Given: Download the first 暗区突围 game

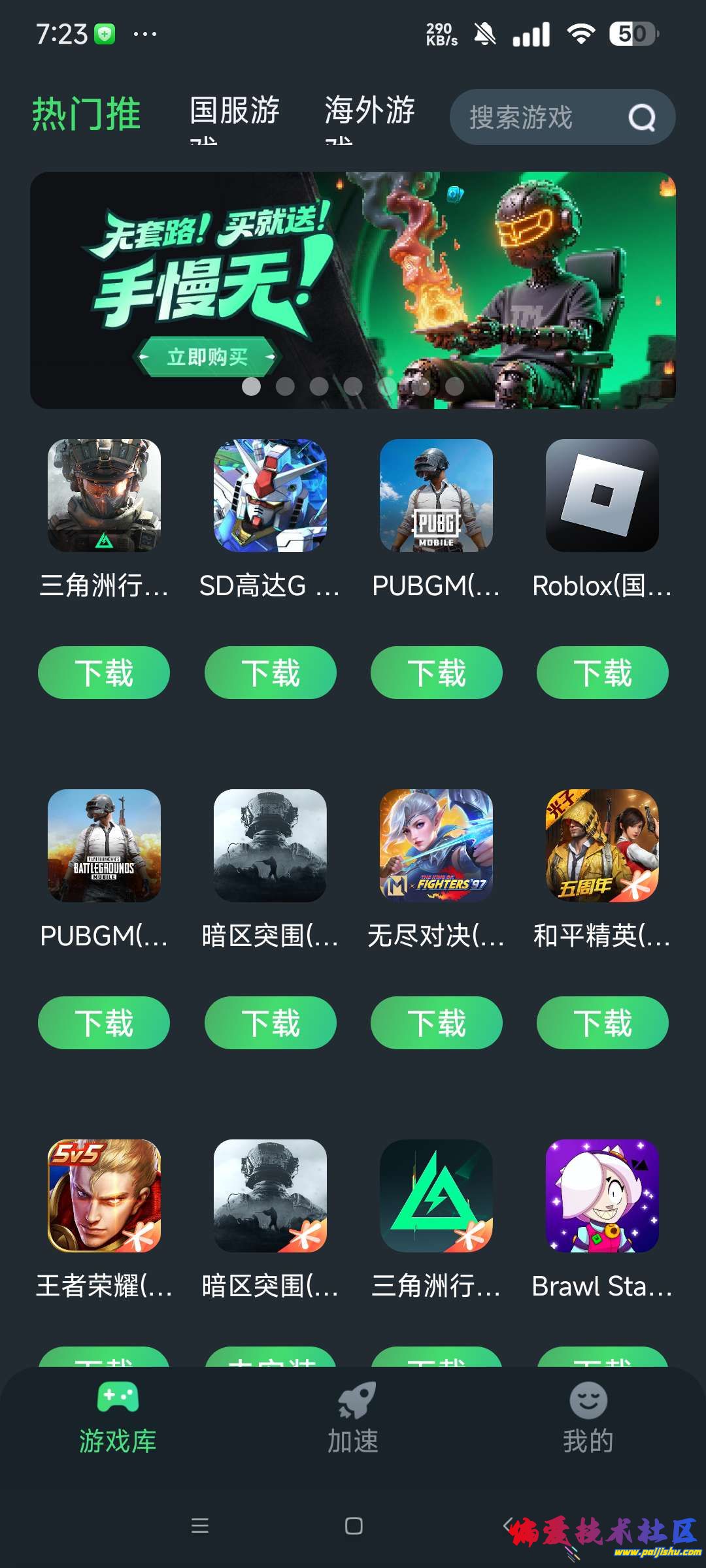Looking at the screenshot, I should (x=270, y=1022).
